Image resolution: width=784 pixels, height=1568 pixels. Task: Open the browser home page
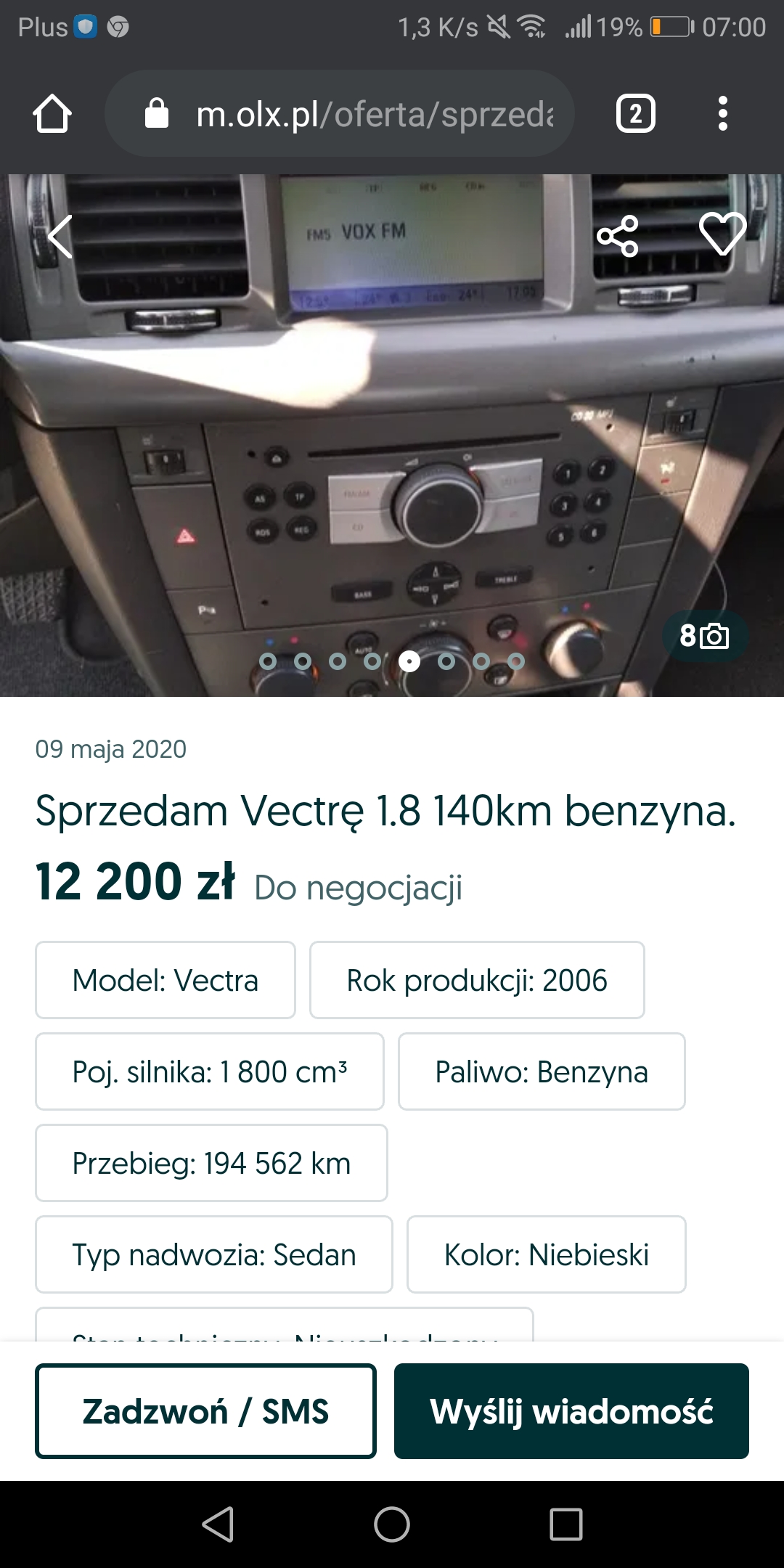pyautogui.click(x=52, y=114)
